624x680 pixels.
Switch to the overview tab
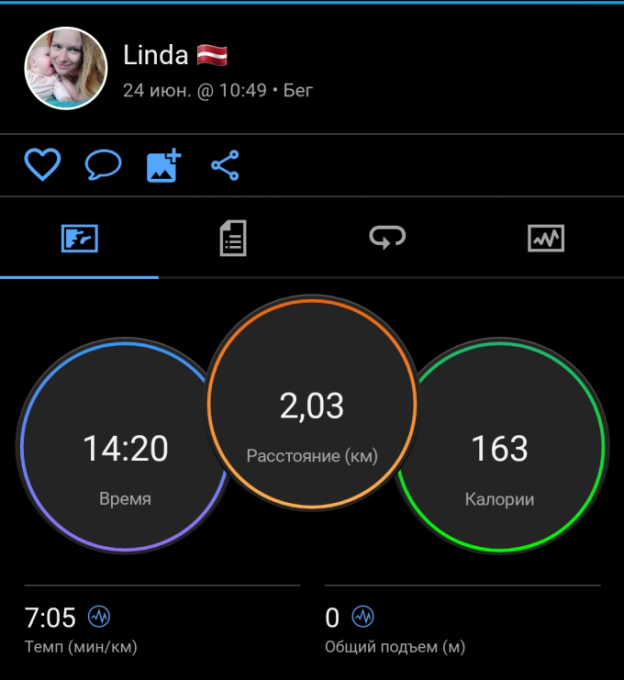click(79, 239)
